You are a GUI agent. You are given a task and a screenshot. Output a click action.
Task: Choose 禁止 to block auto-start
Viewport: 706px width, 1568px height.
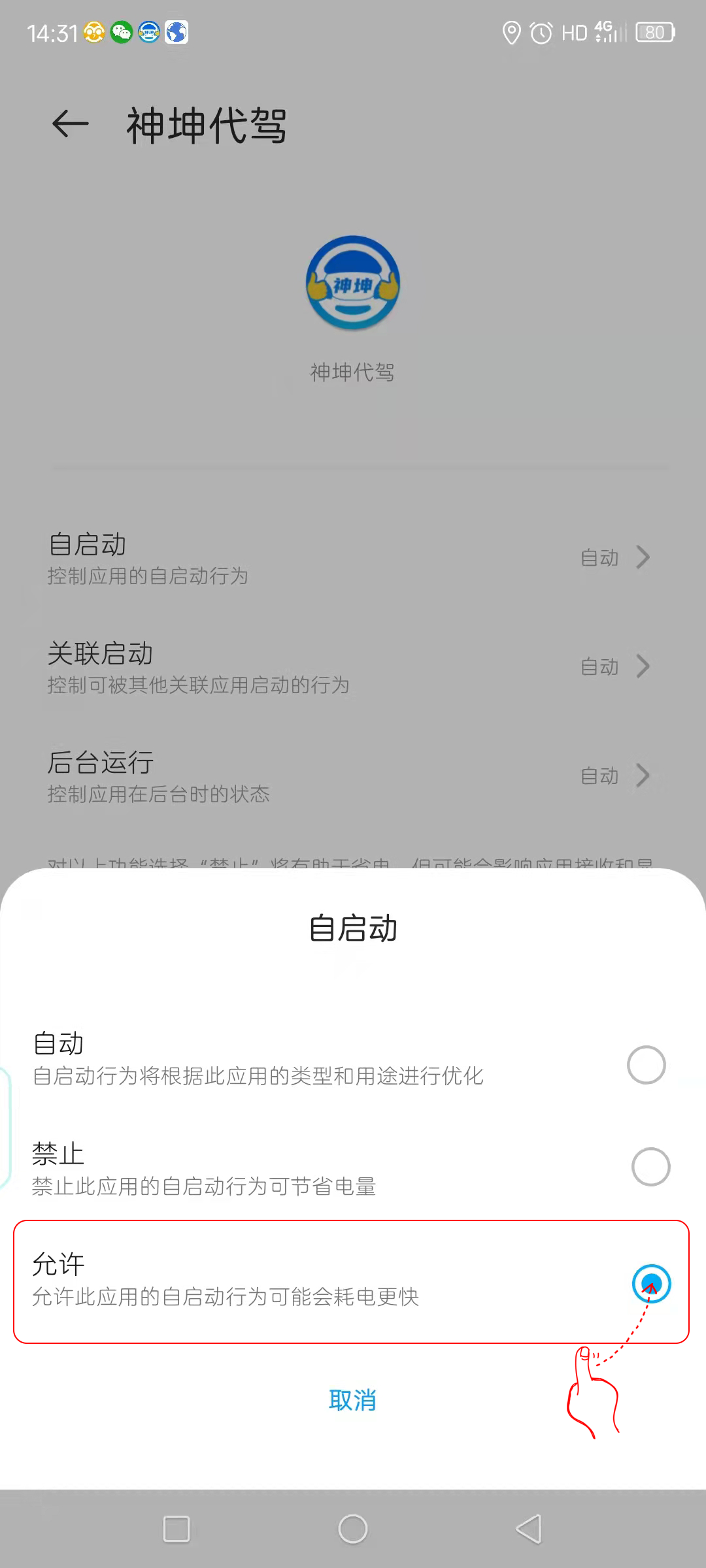pyautogui.click(x=650, y=1167)
